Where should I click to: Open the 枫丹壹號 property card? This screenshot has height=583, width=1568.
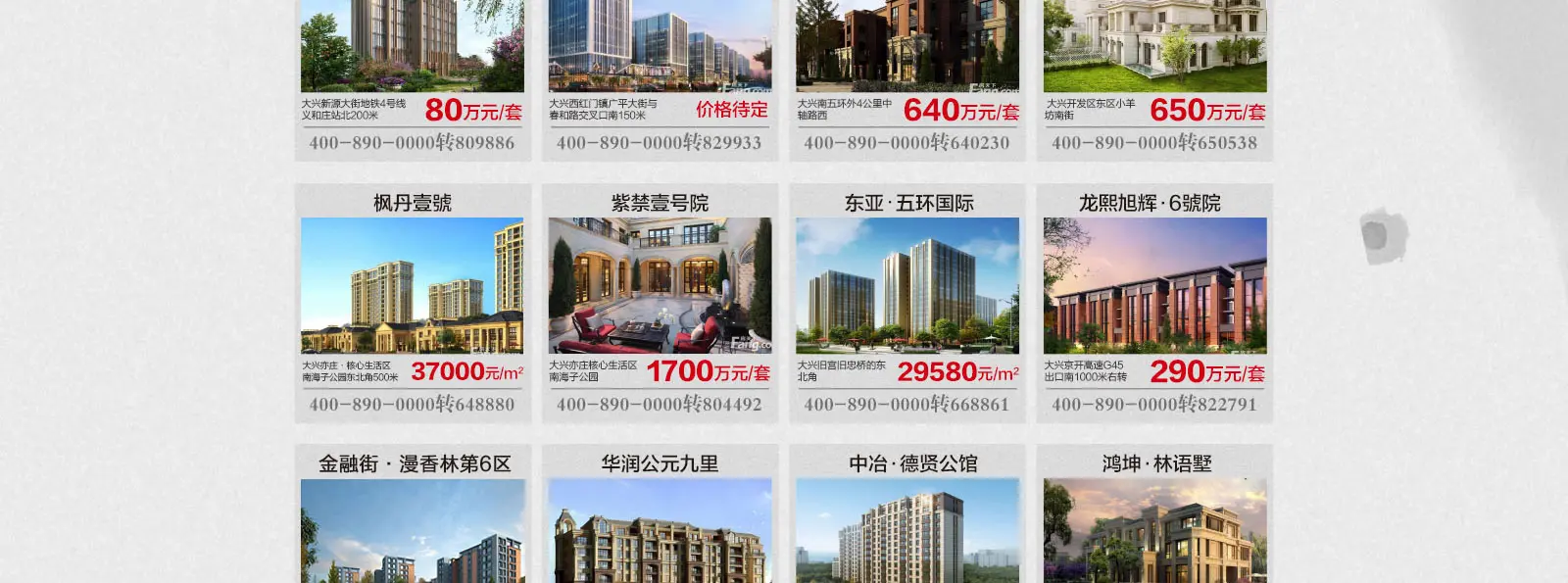coord(413,286)
